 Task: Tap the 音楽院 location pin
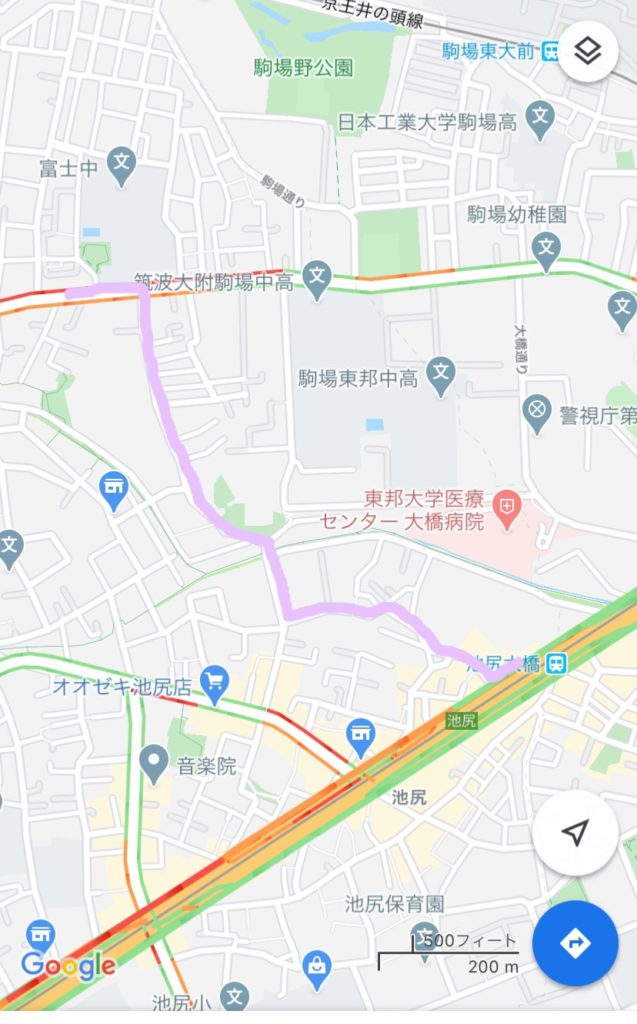(153, 763)
